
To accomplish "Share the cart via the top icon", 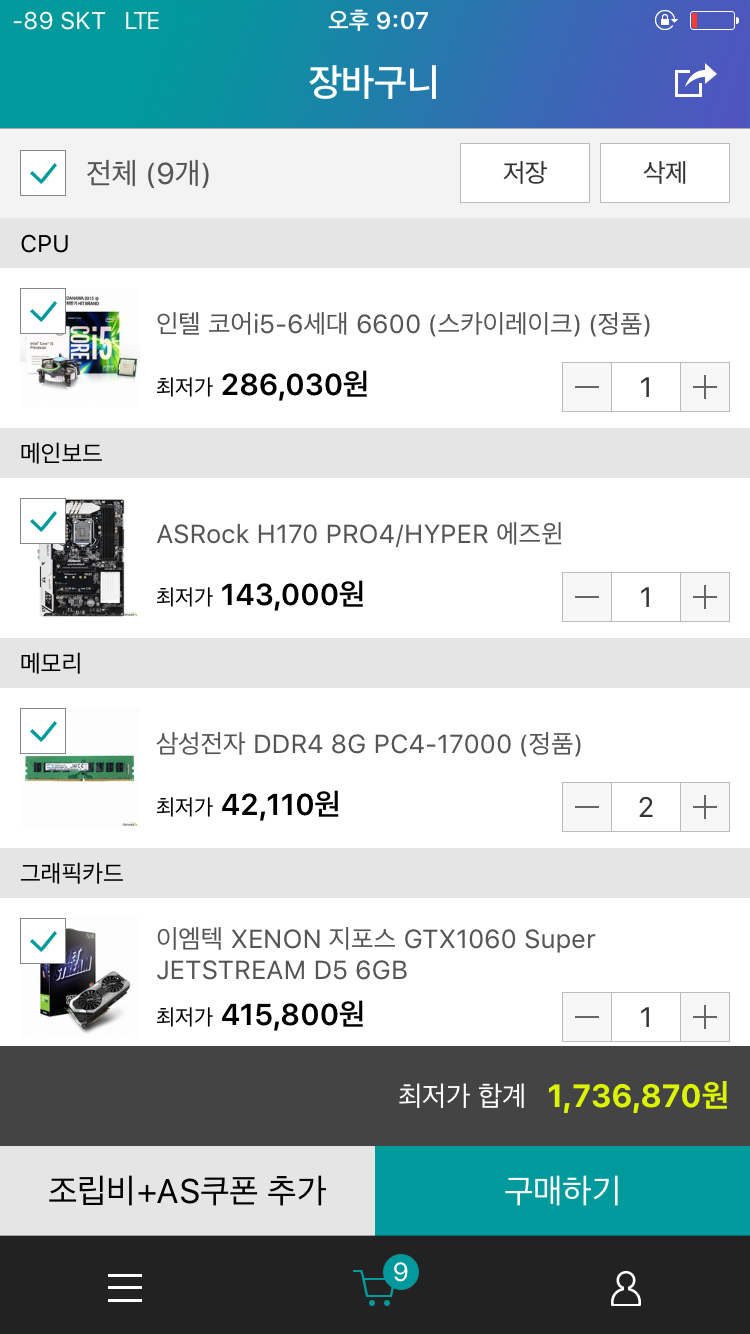I will coord(695,80).
